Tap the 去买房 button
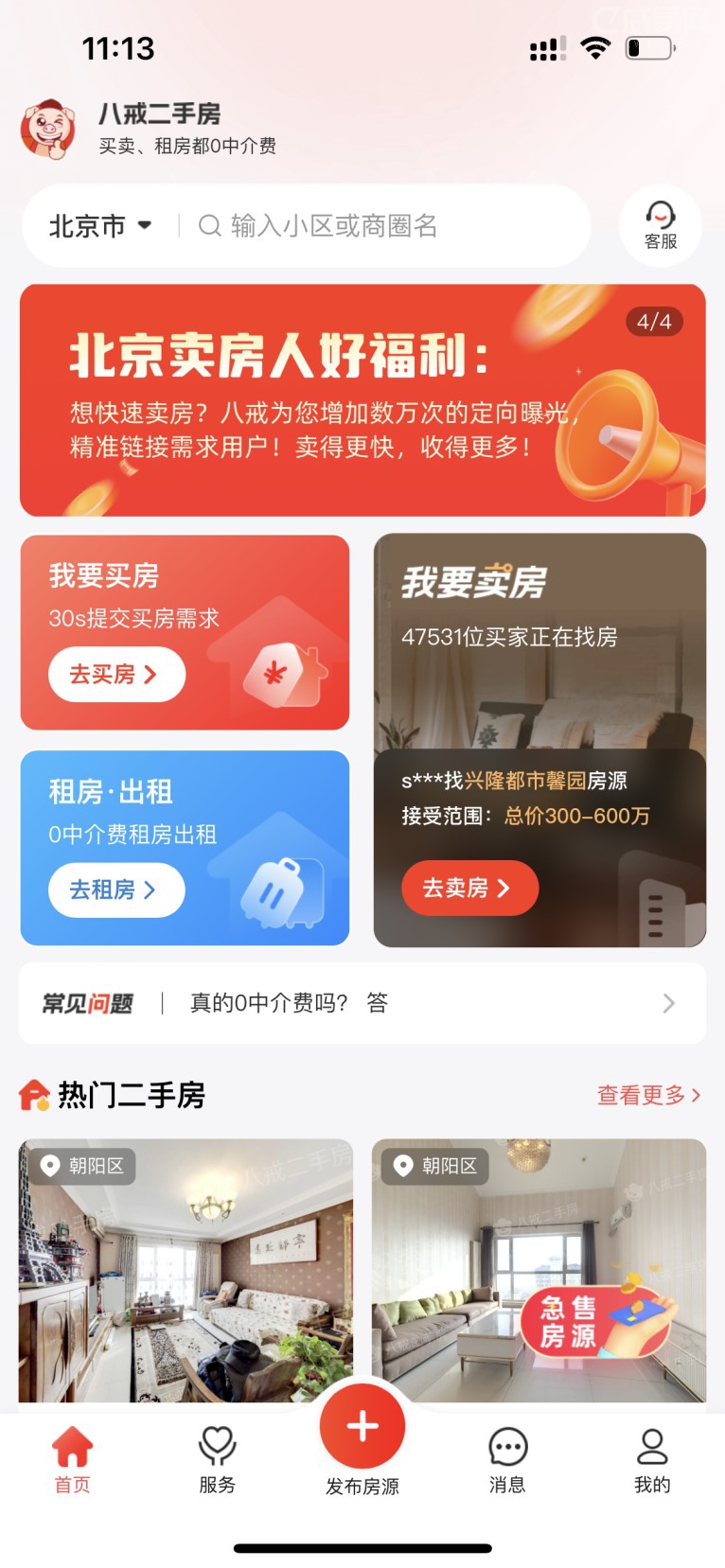The image size is (725, 1568). tap(116, 675)
